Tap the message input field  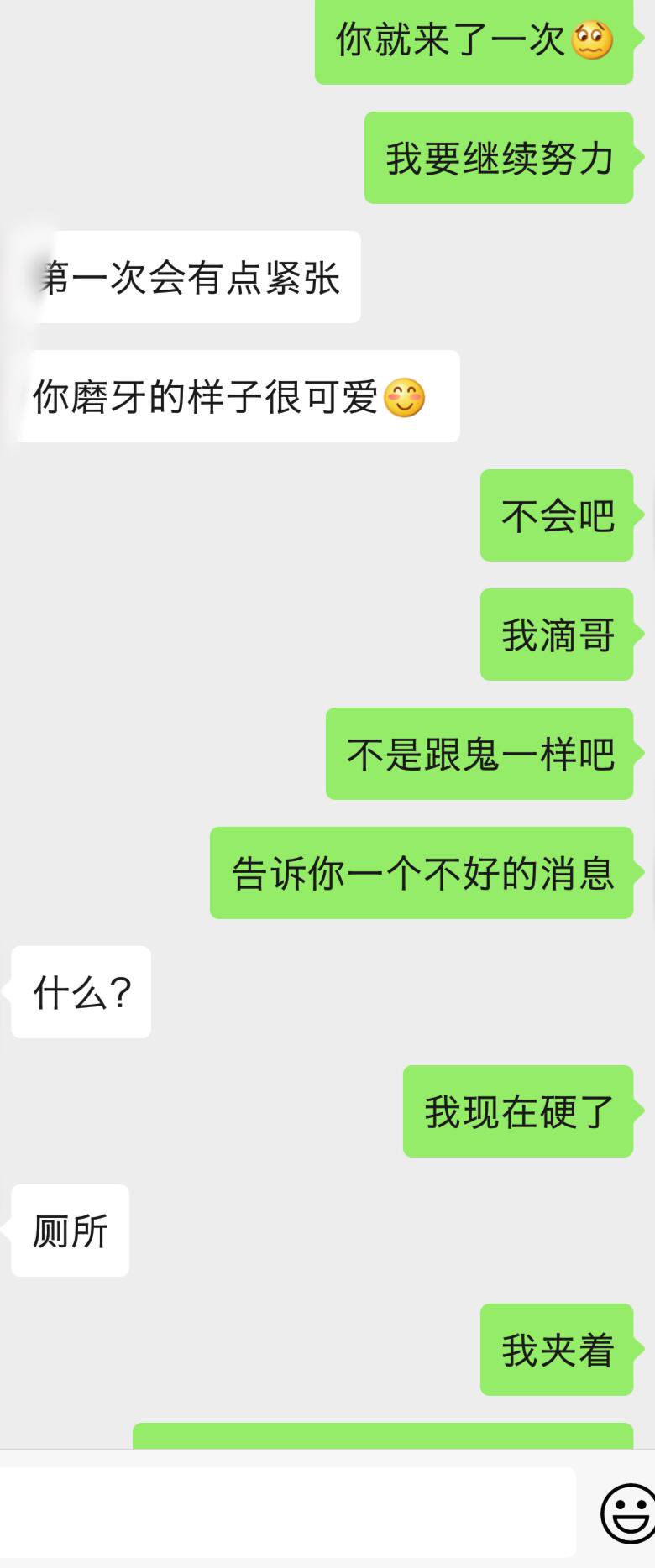coord(287,1511)
